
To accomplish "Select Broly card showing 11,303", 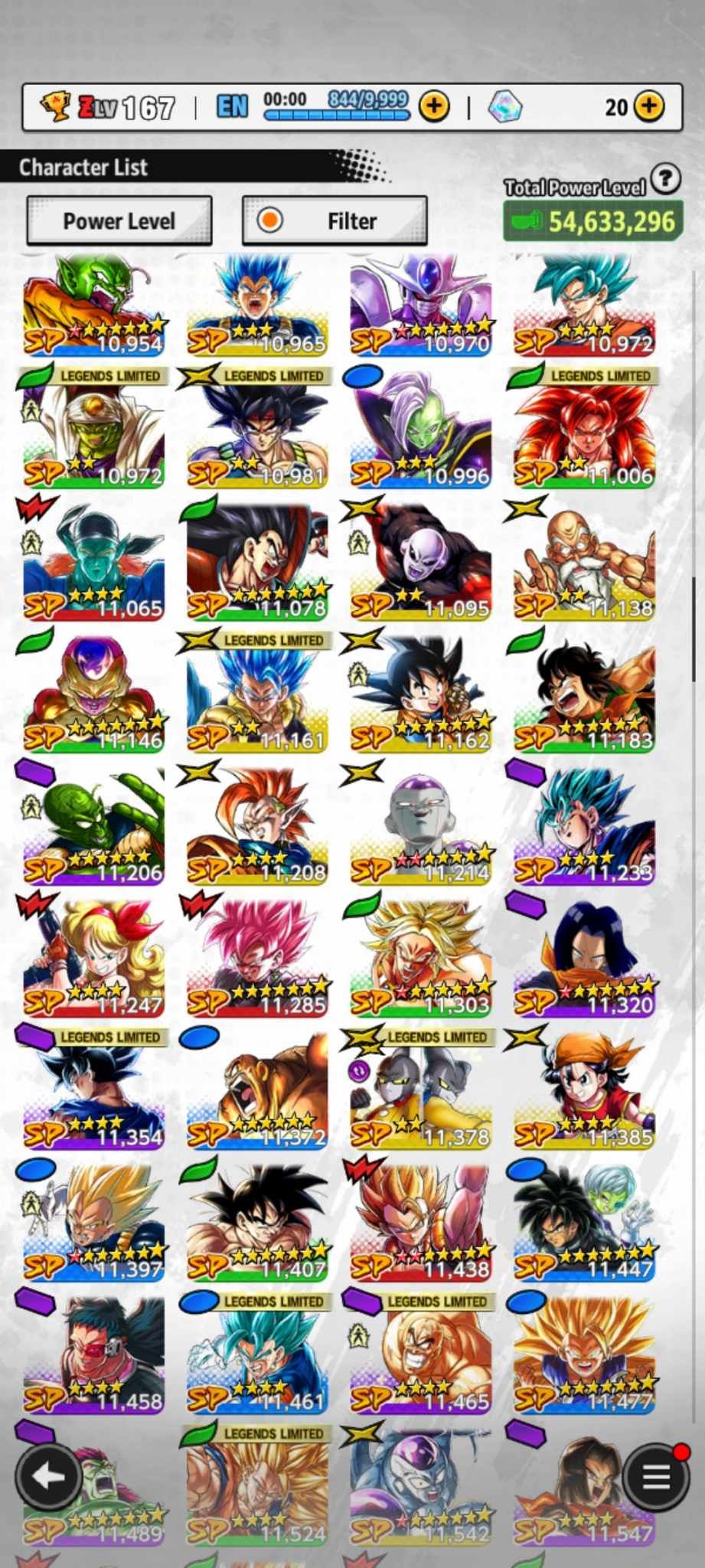I will 420,959.
